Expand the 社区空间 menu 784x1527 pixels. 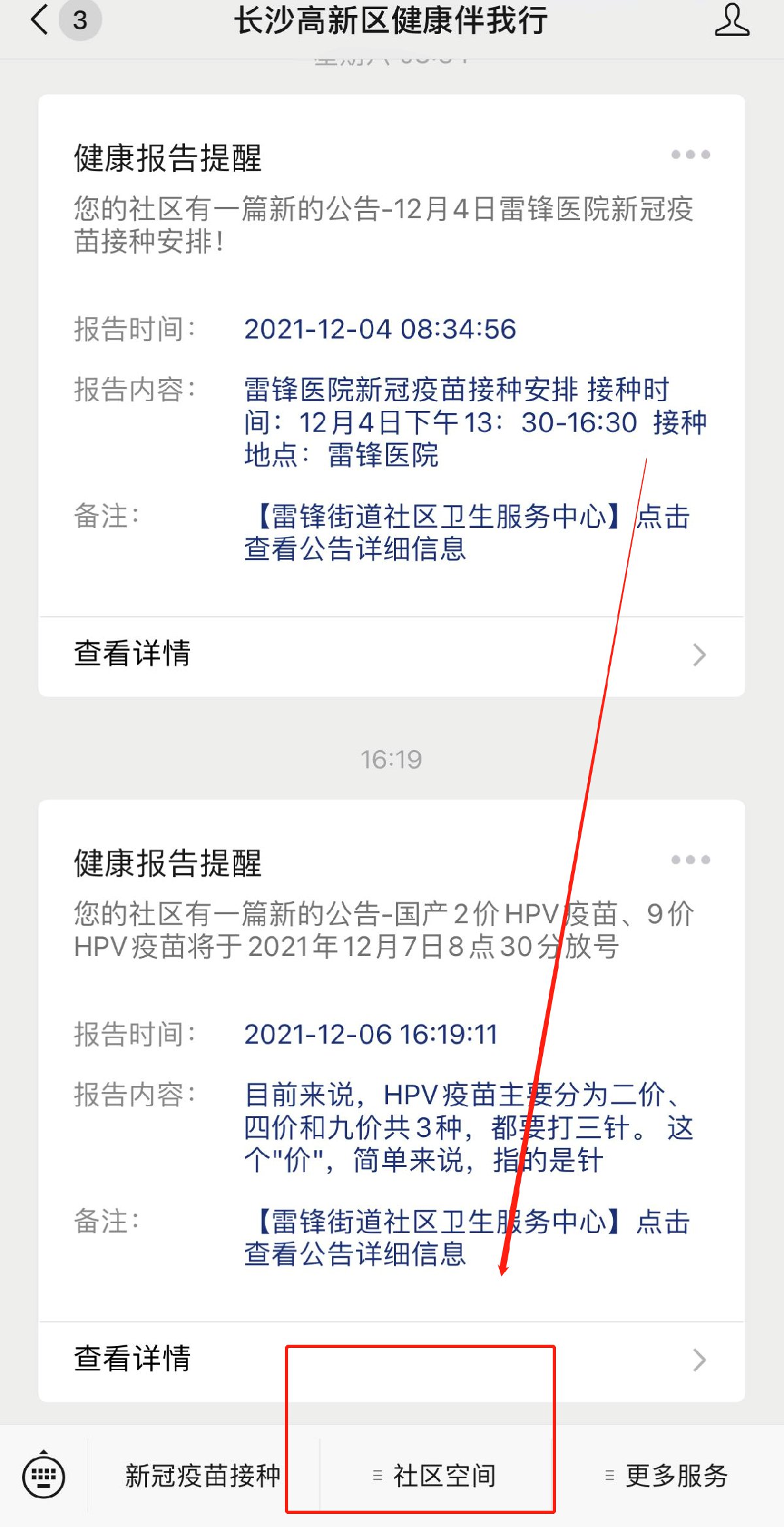click(434, 1476)
